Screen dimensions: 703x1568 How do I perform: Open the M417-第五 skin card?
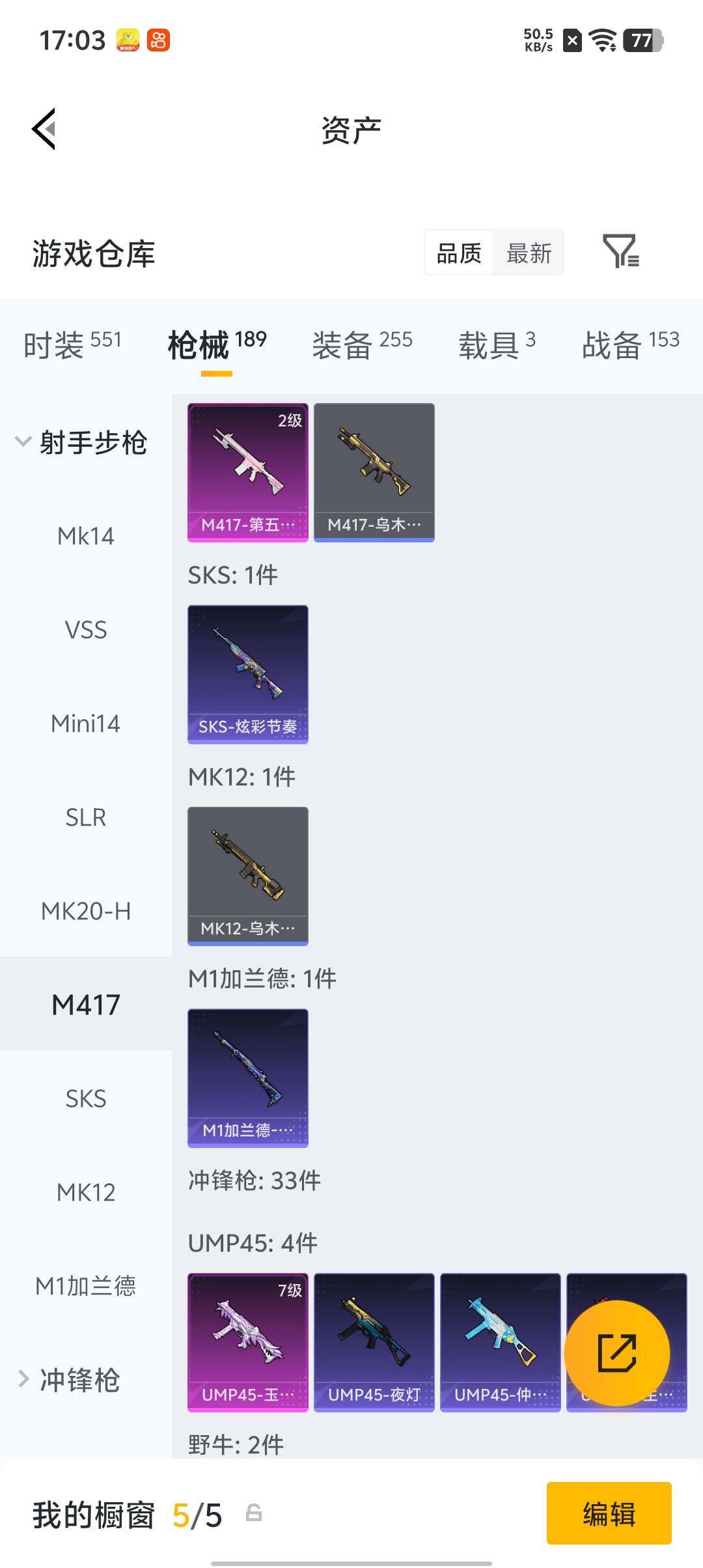(x=248, y=472)
